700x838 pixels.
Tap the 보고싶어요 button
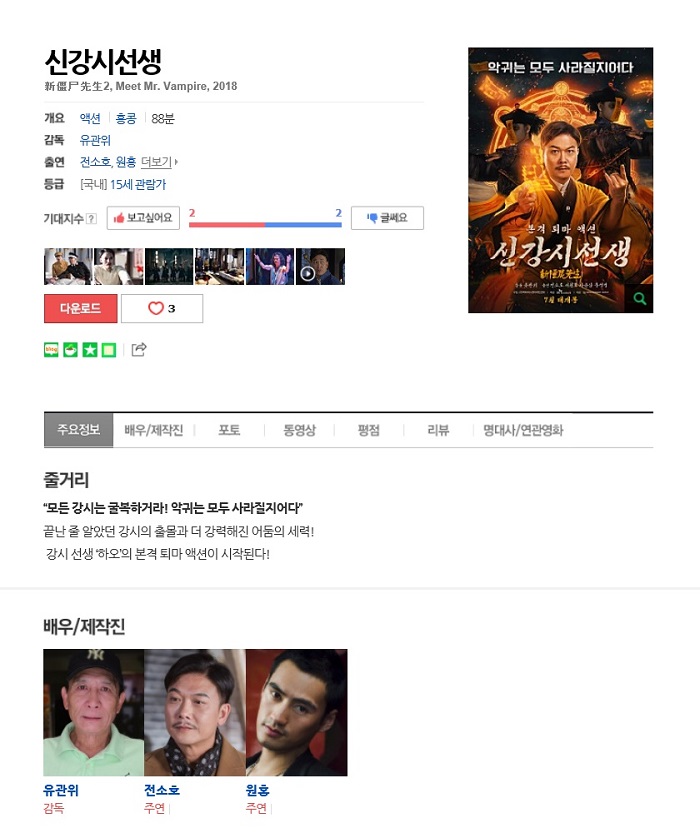(143, 218)
